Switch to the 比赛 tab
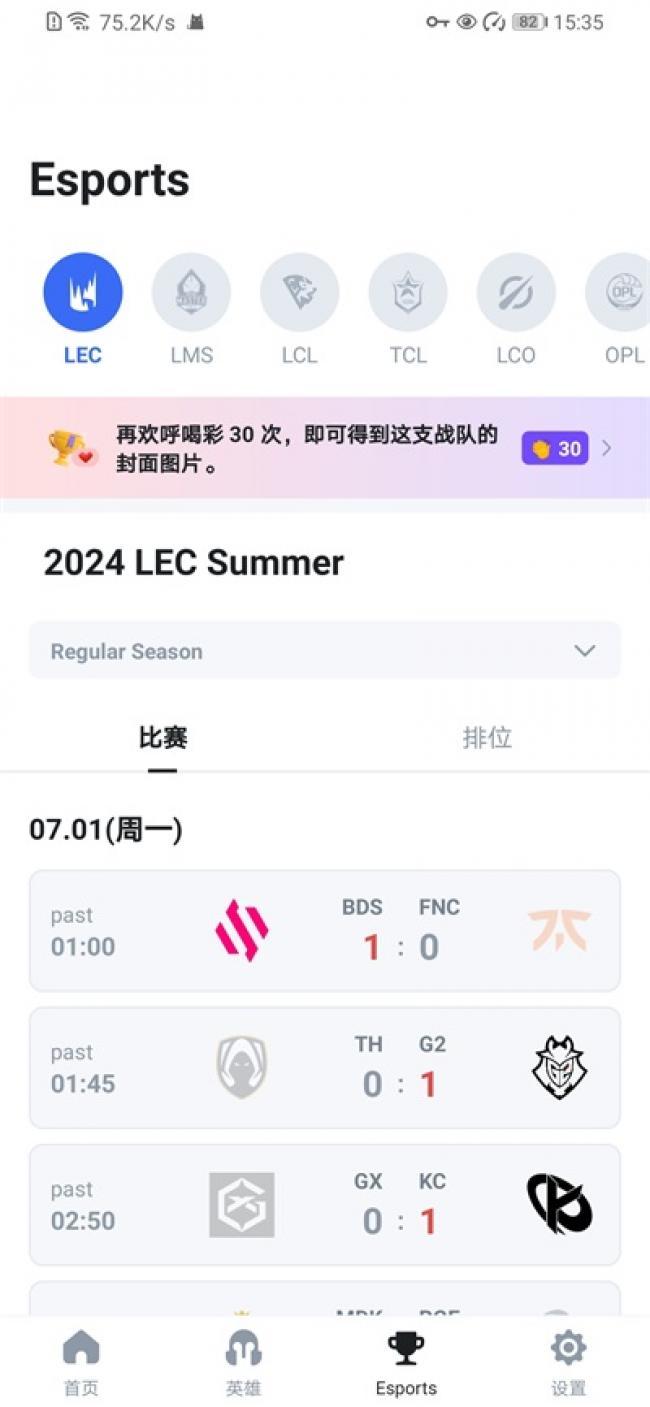The width and height of the screenshot is (650, 1407). pyautogui.click(x=163, y=739)
